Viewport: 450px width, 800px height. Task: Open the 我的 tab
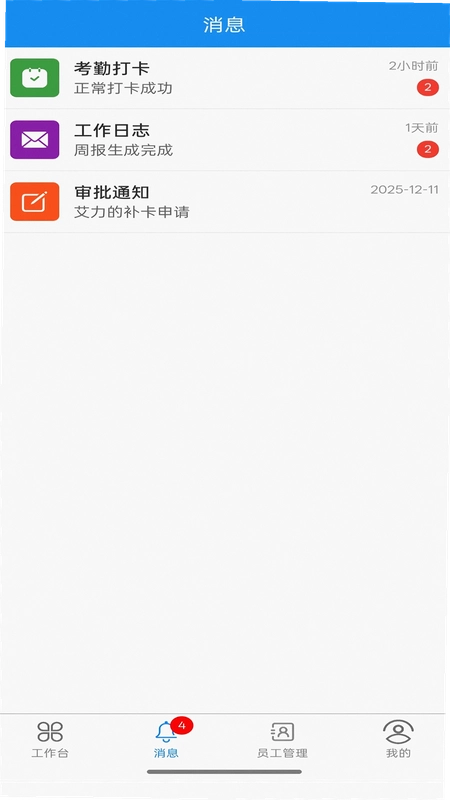point(398,739)
